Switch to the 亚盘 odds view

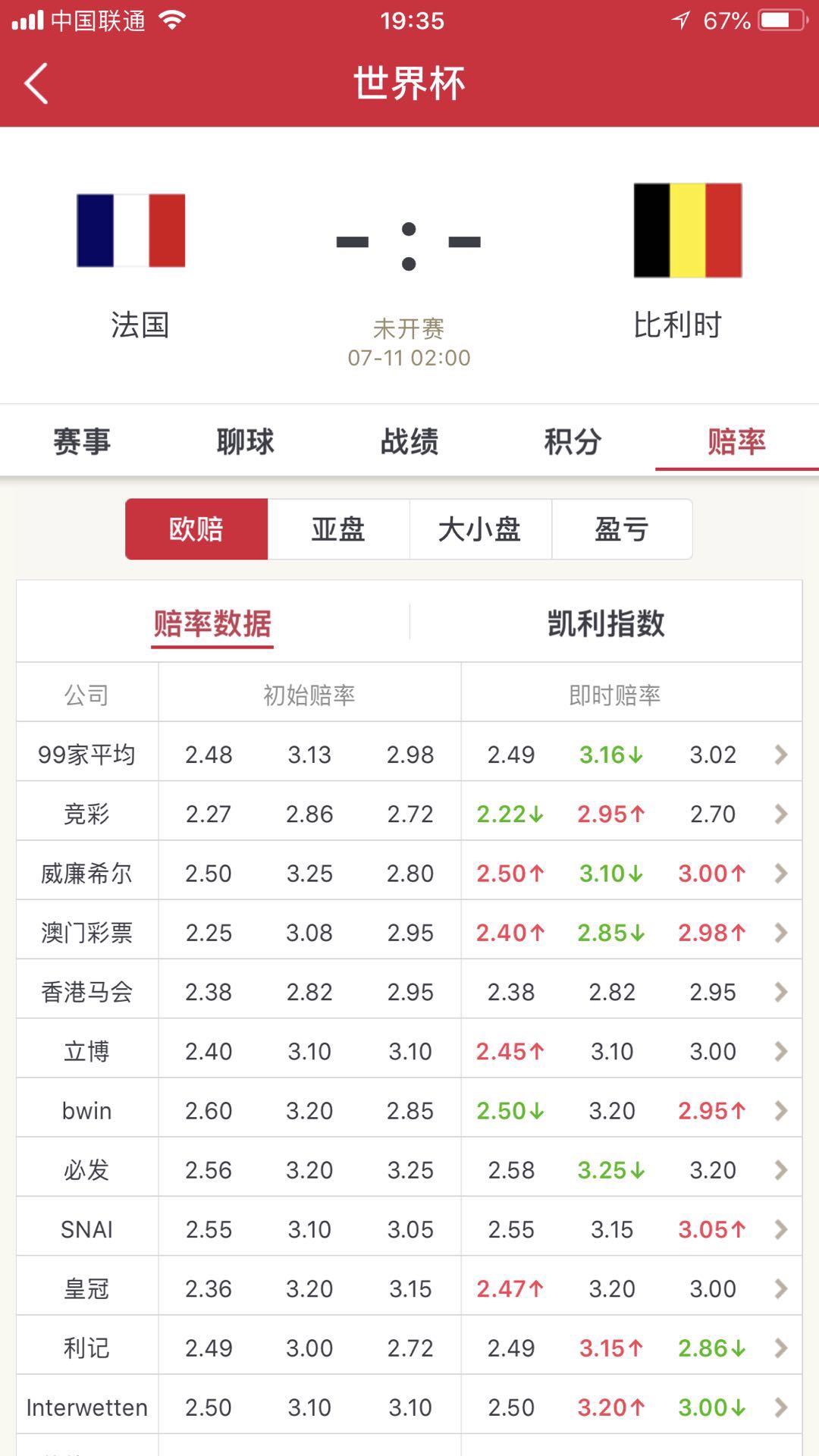[338, 529]
